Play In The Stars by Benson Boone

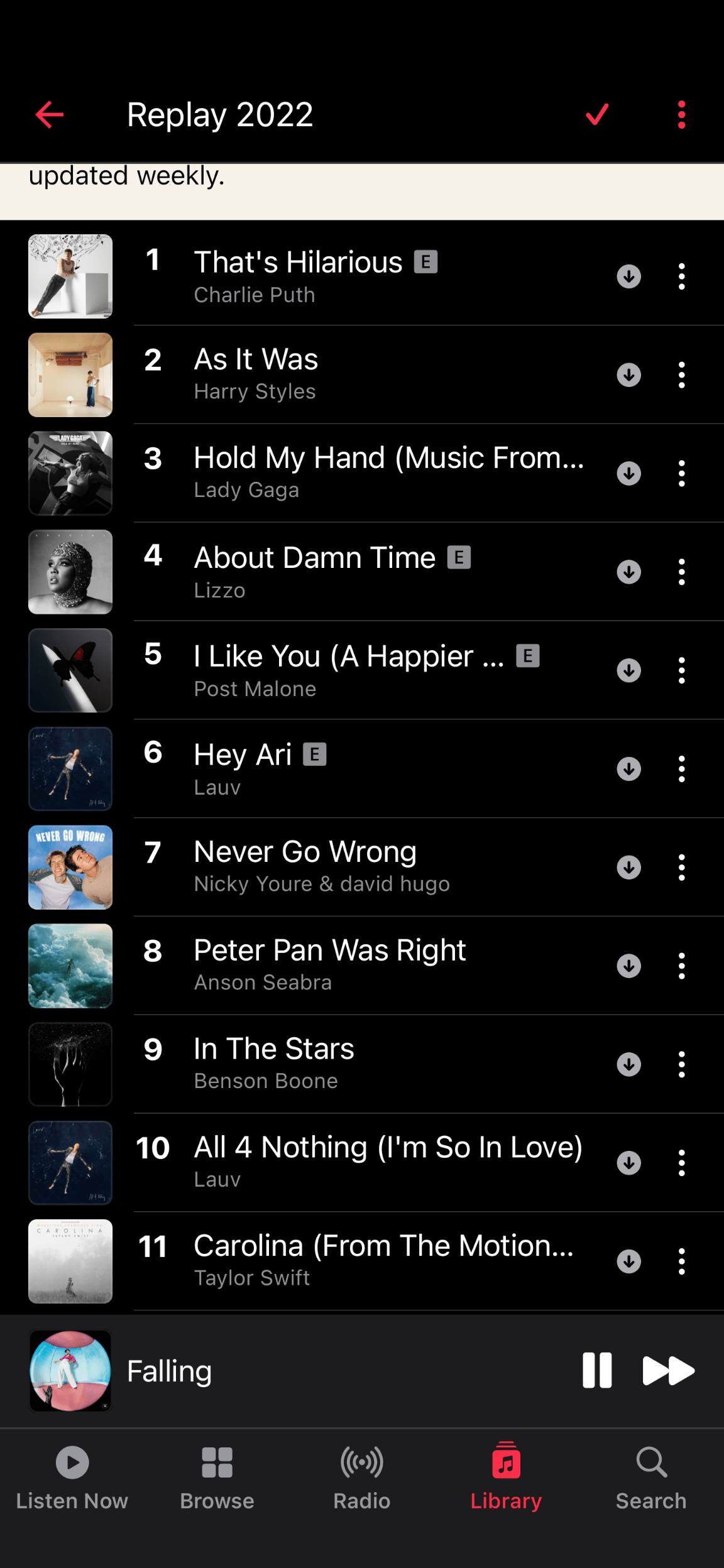click(274, 1064)
